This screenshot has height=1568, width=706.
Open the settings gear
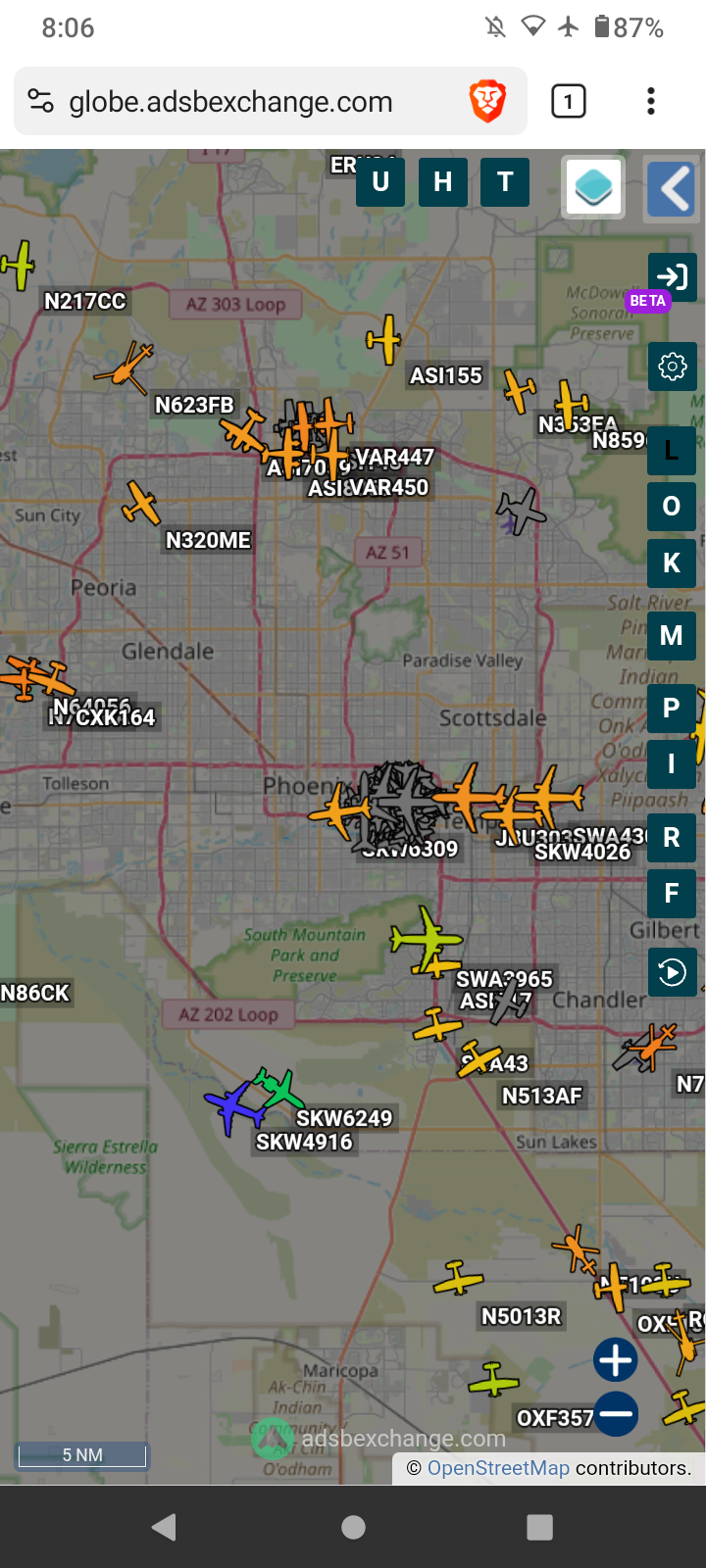[673, 367]
